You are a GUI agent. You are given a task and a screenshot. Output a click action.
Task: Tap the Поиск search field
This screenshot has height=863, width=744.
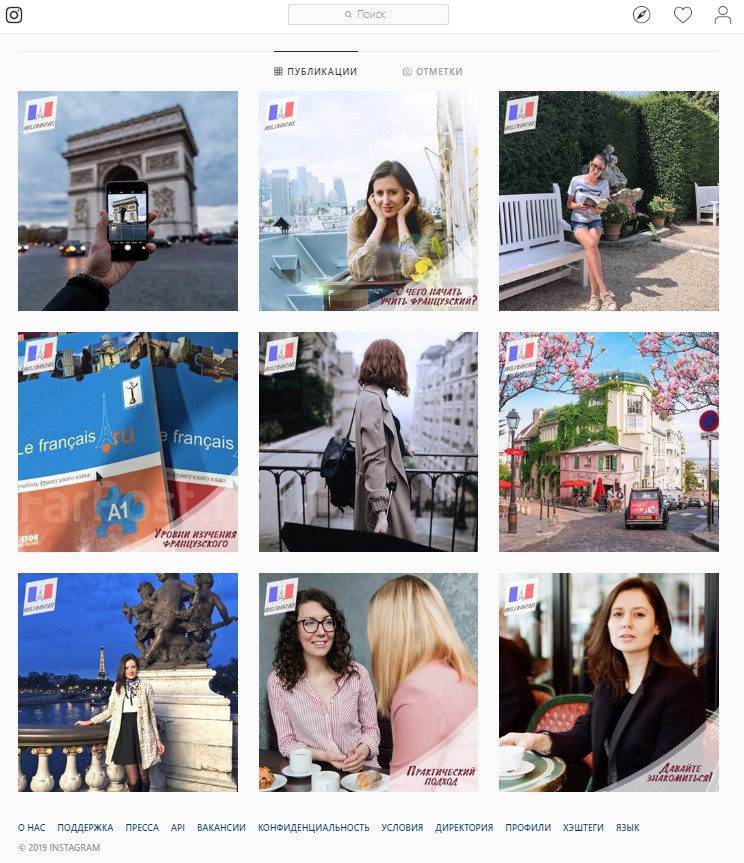click(368, 15)
